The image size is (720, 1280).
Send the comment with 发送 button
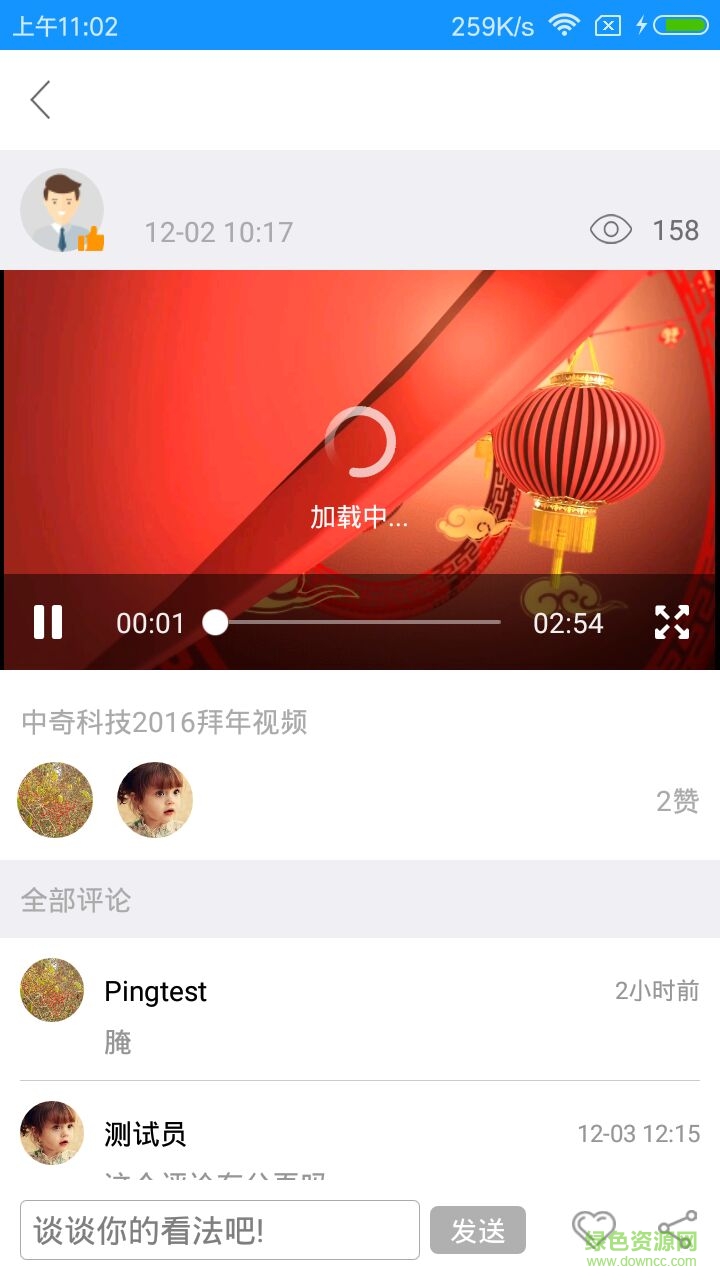pos(477,1230)
